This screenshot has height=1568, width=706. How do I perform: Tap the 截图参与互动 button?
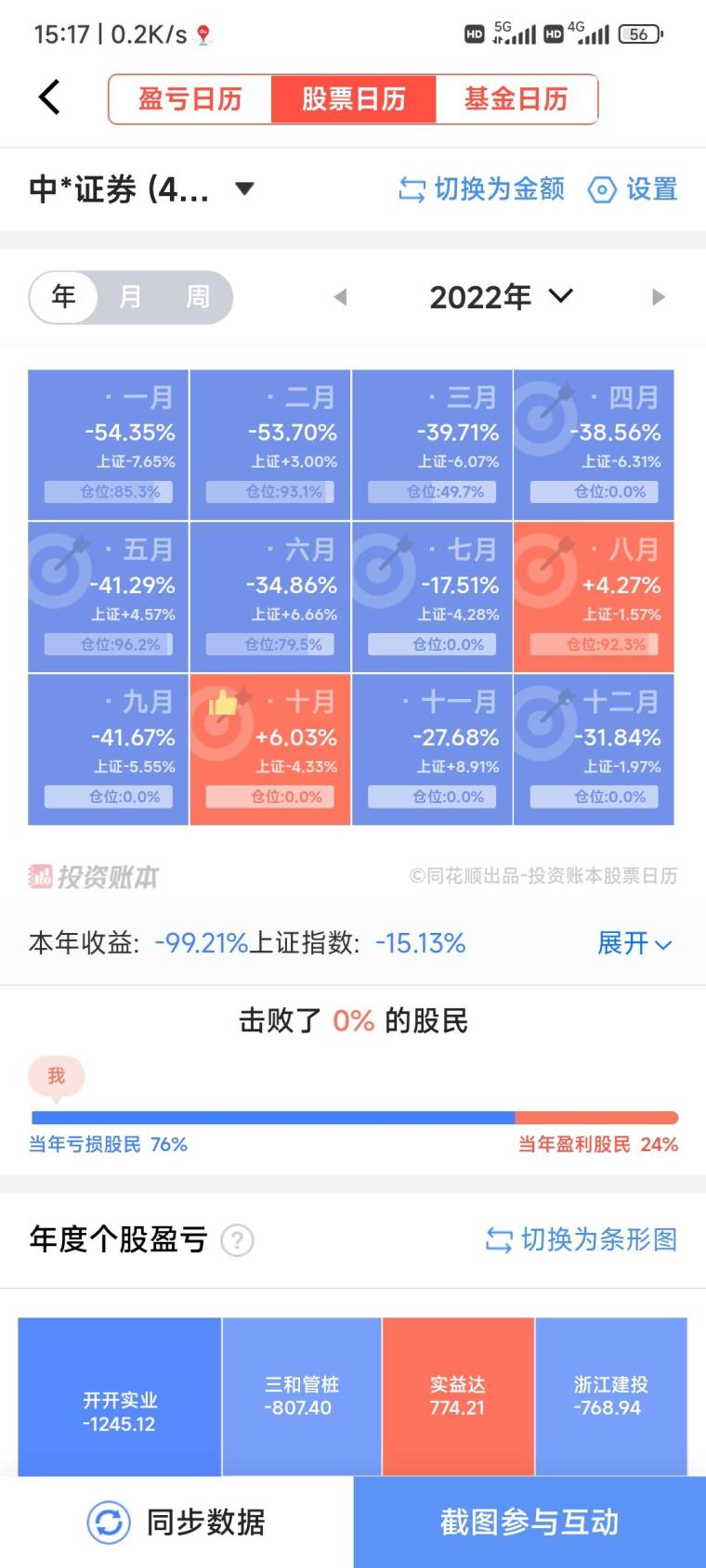coord(529,1523)
